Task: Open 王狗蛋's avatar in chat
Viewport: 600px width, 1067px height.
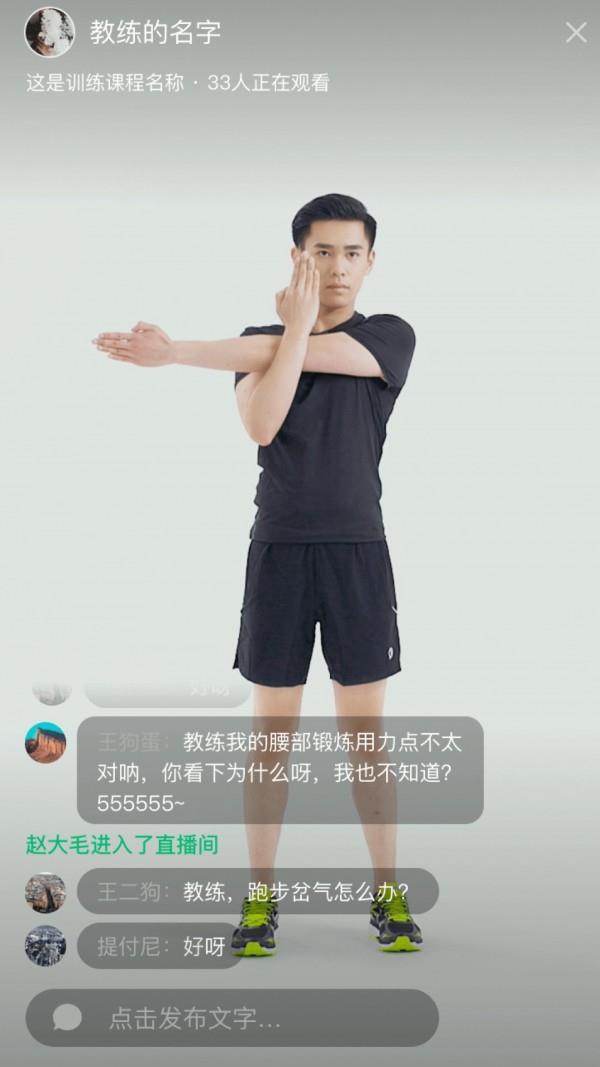Action: (x=46, y=743)
